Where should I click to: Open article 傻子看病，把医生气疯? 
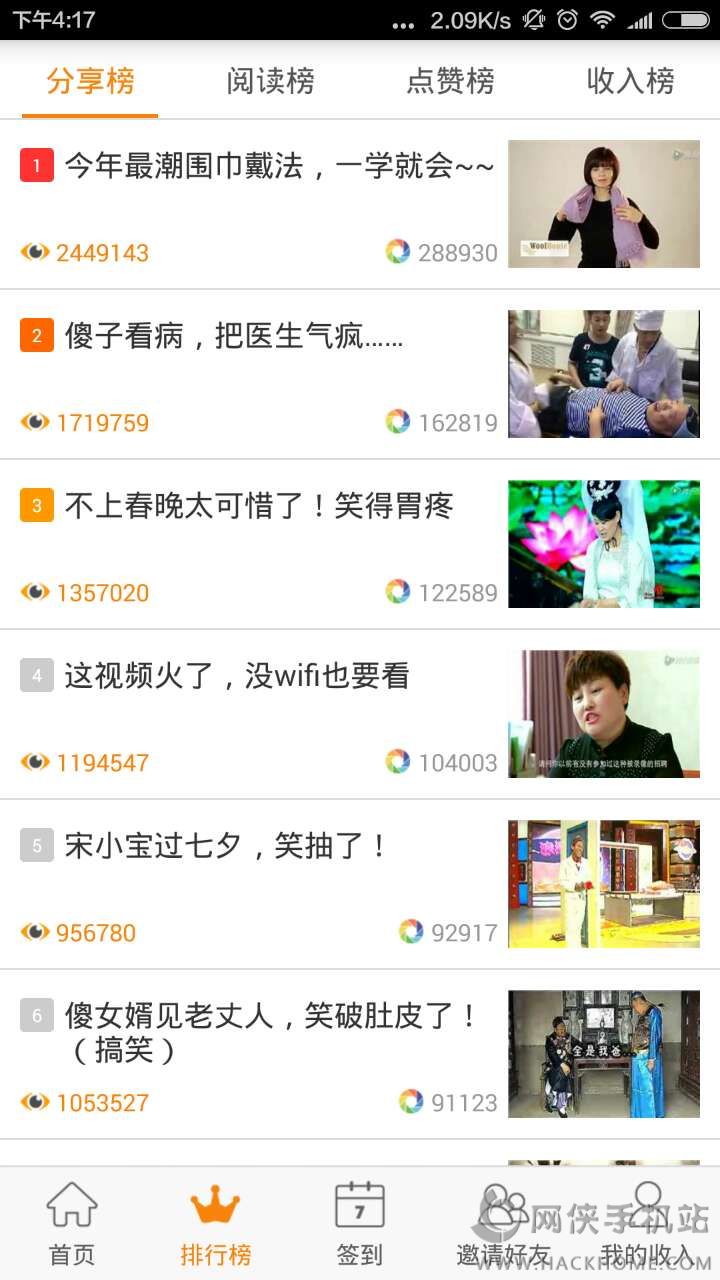(234, 336)
